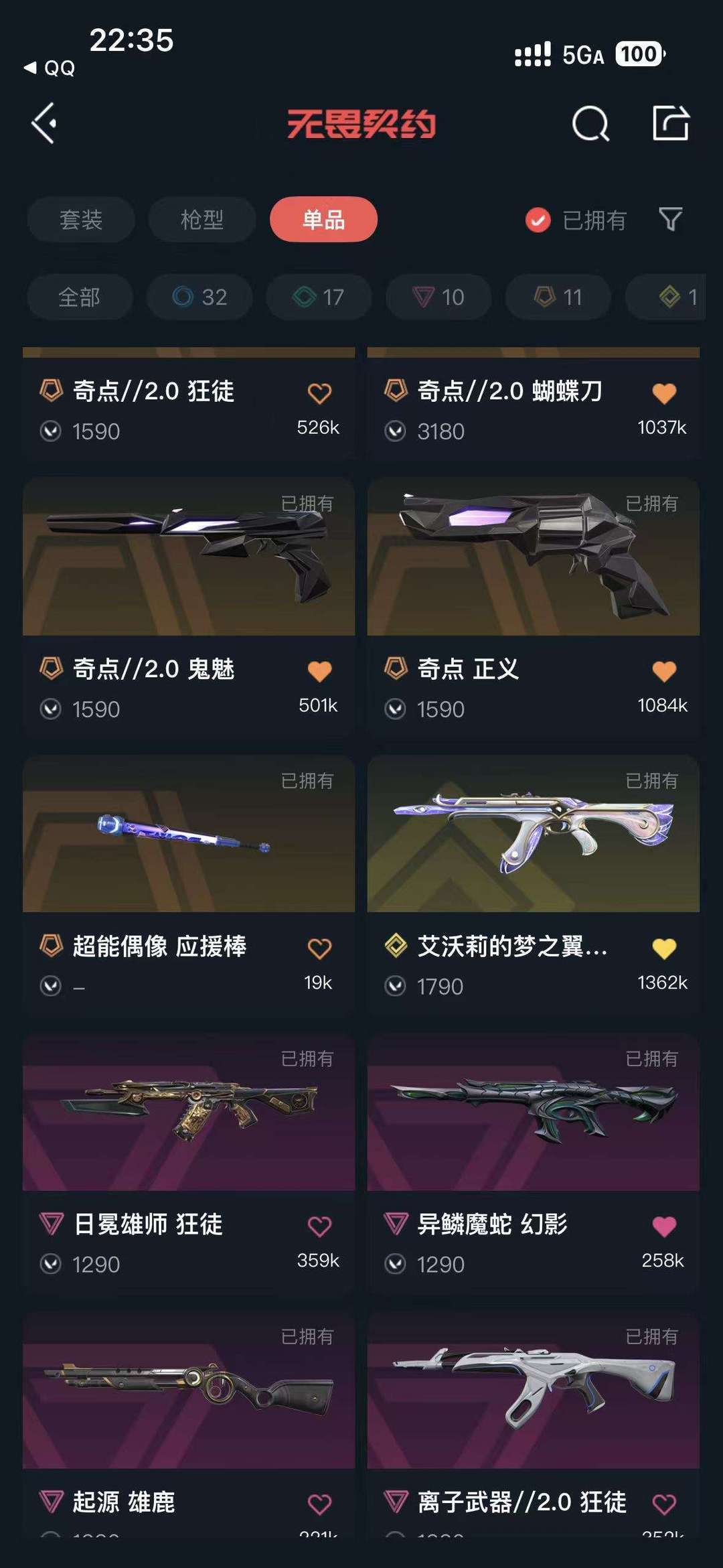Image resolution: width=723 pixels, height=1568 pixels.
Task: Select the 全部 filter chip
Action: (x=80, y=297)
